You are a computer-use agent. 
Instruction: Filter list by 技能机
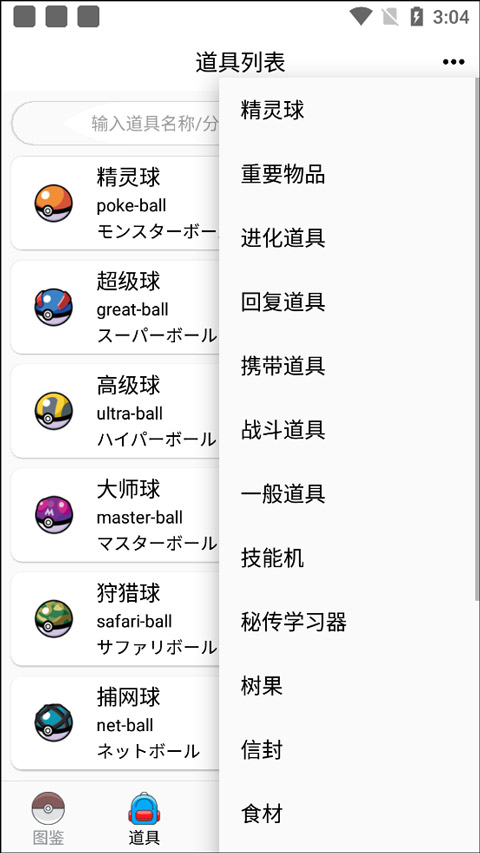tap(348, 558)
